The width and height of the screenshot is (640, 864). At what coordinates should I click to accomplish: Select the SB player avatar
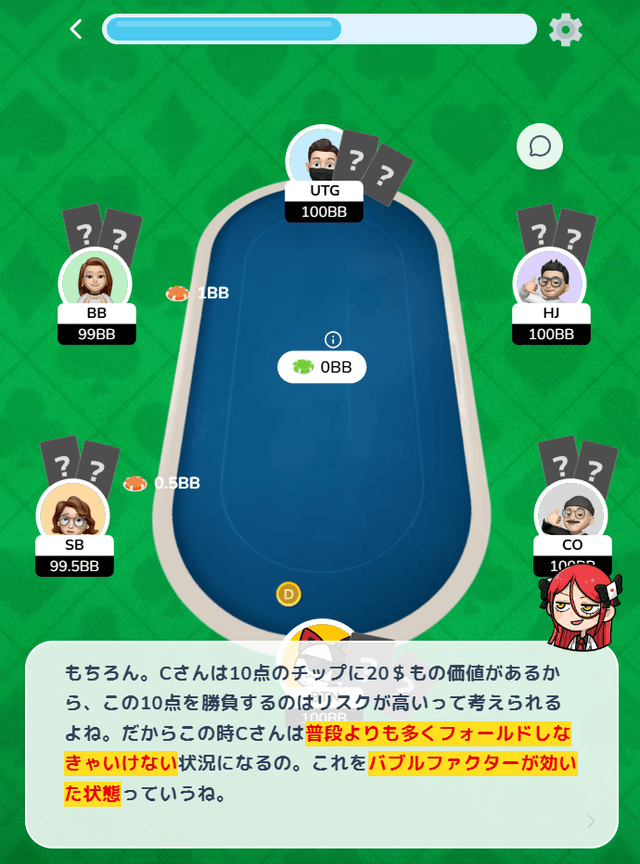click(72, 514)
